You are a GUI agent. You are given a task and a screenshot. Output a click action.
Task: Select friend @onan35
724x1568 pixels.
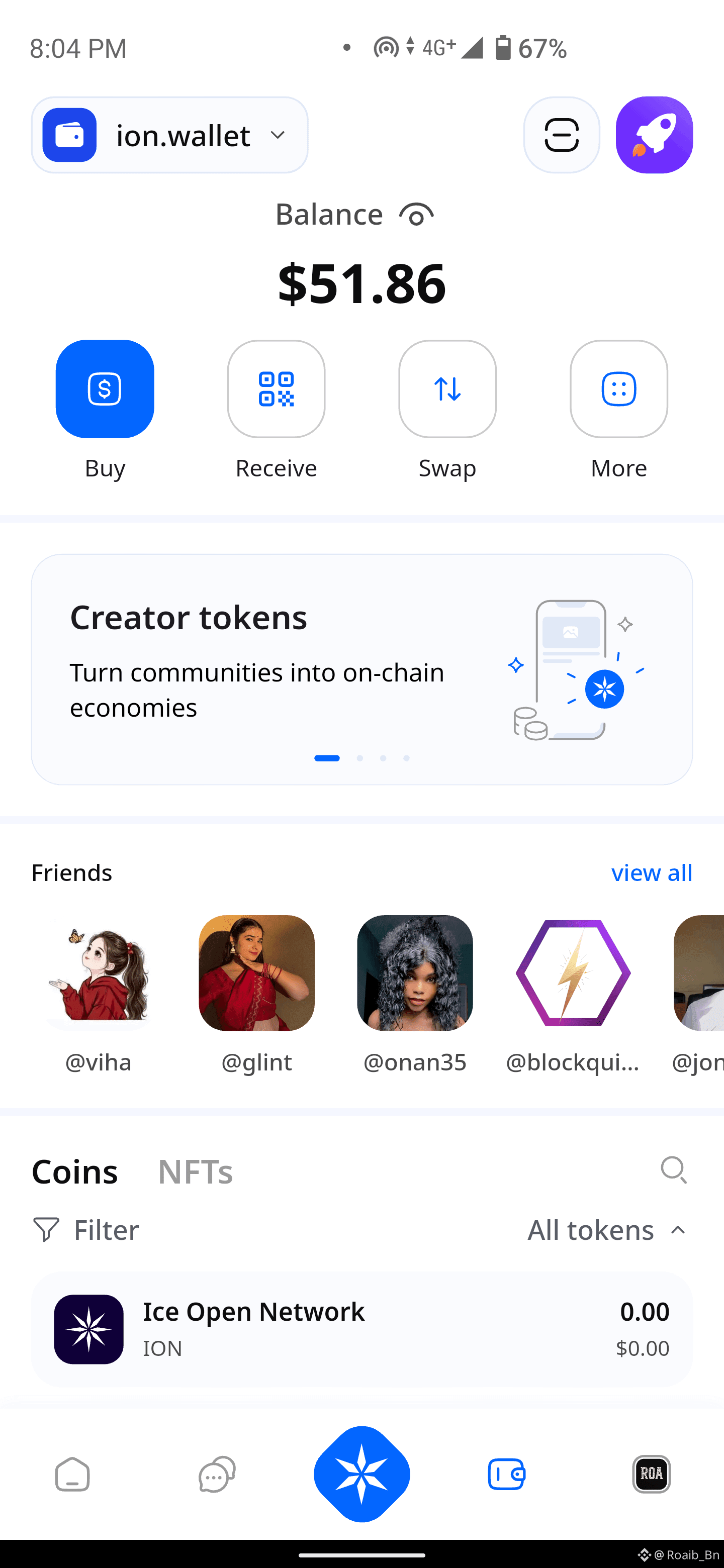click(x=415, y=972)
